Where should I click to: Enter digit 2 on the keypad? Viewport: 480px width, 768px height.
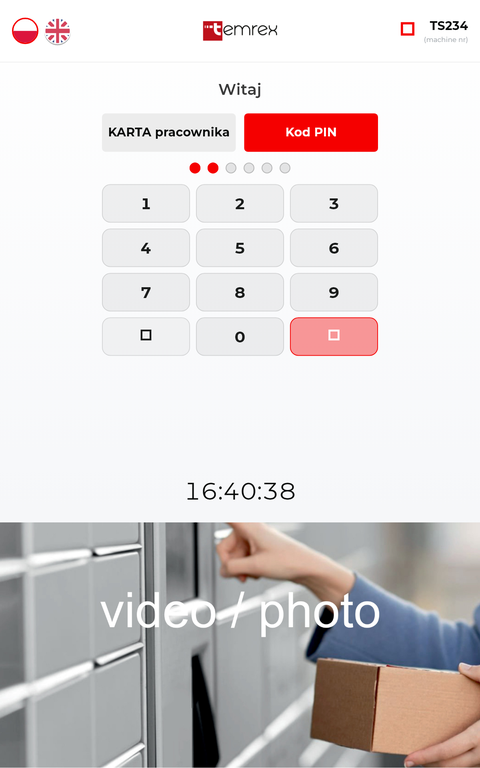click(x=240, y=203)
